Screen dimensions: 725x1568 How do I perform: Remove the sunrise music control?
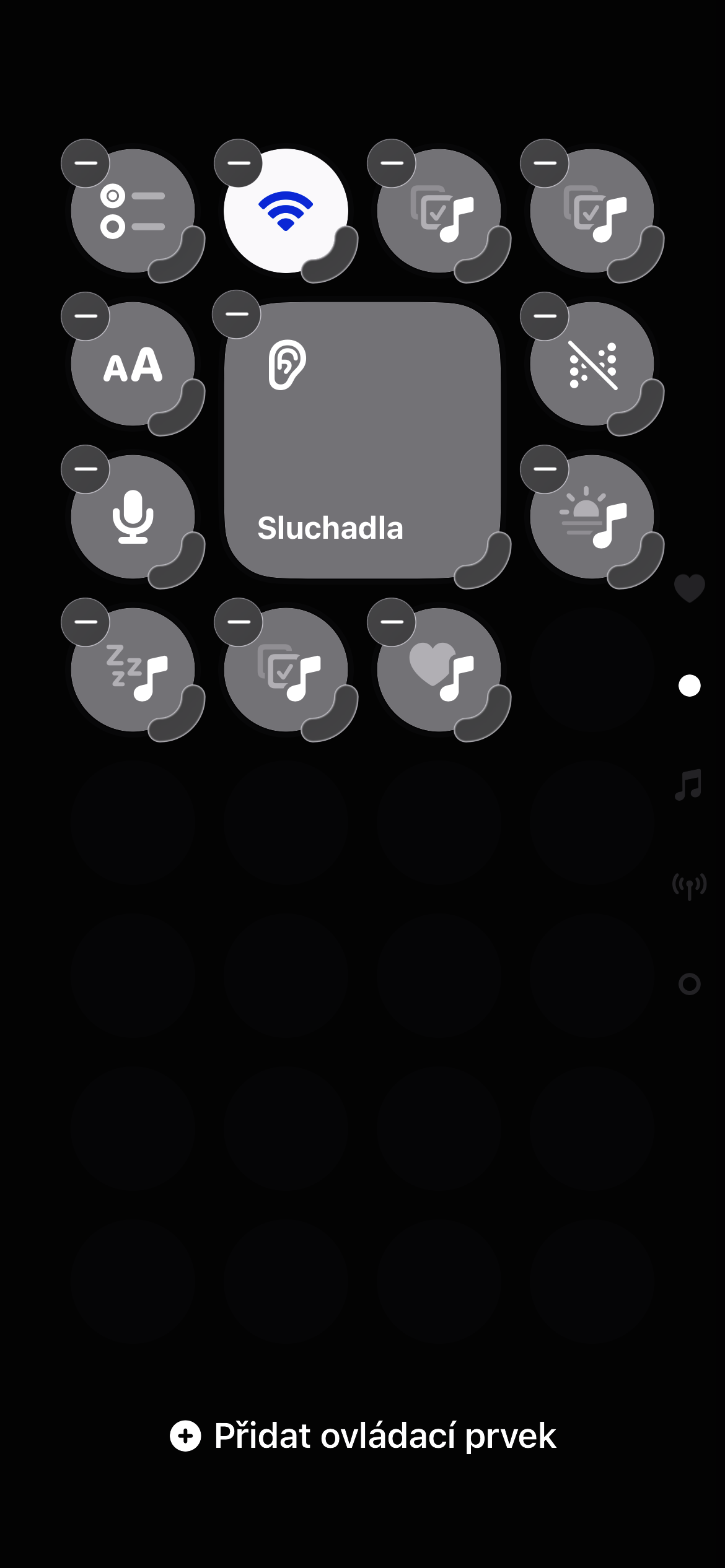545,469
